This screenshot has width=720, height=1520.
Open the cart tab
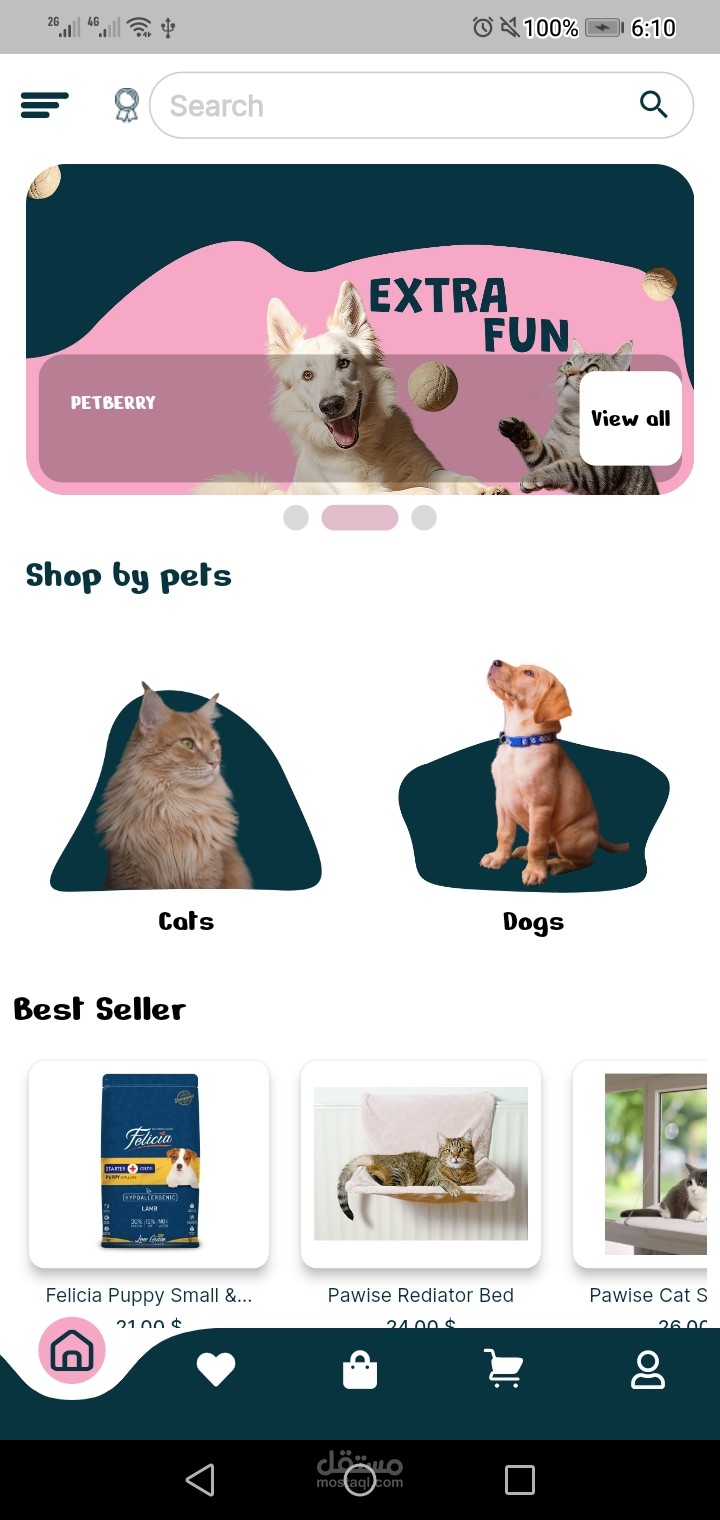click(x=504, y=1369)
